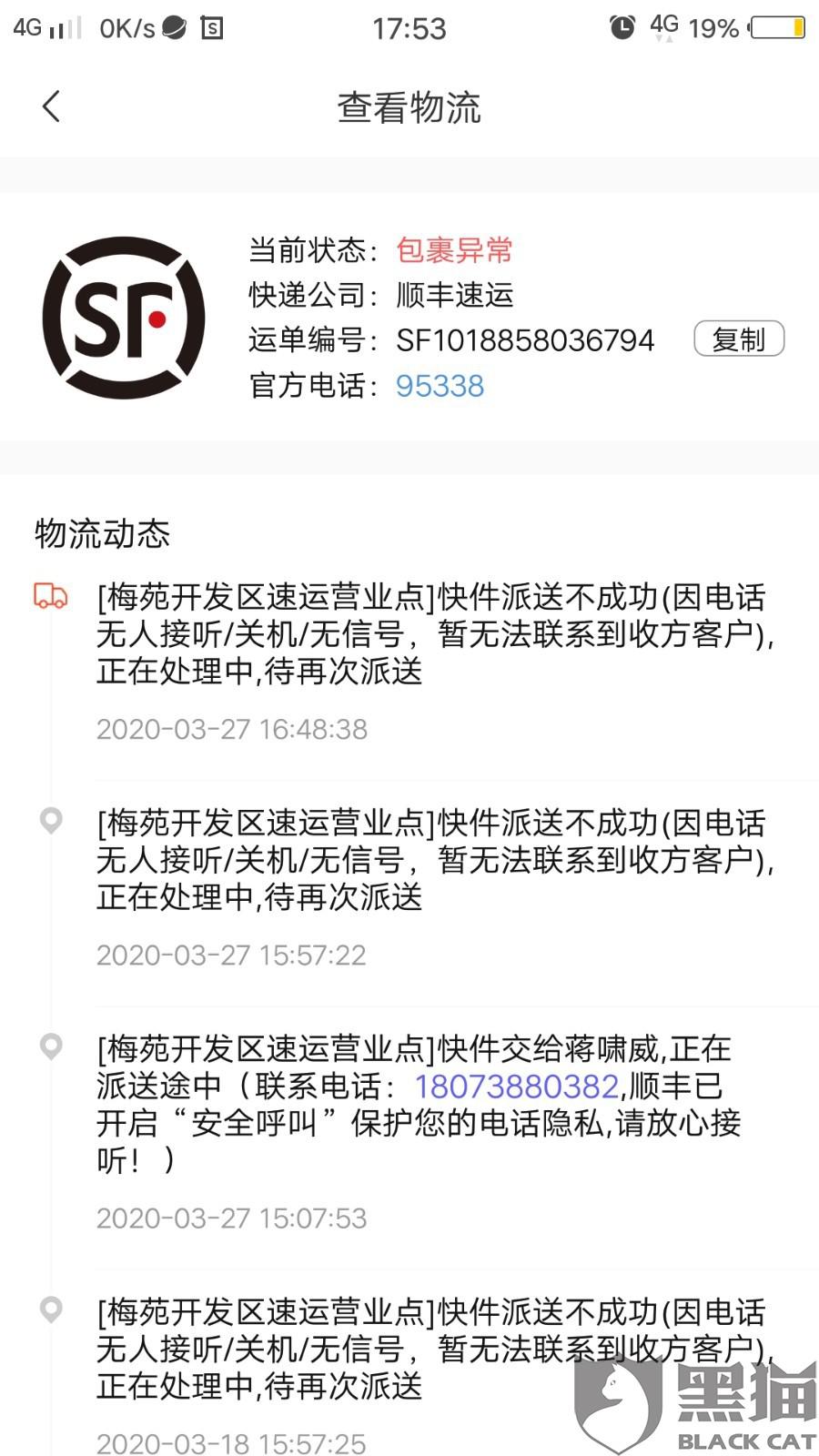The width and height of the screenshot is (819, 1456).
Task: Call official hotline 95338
Action: [440, 386]
